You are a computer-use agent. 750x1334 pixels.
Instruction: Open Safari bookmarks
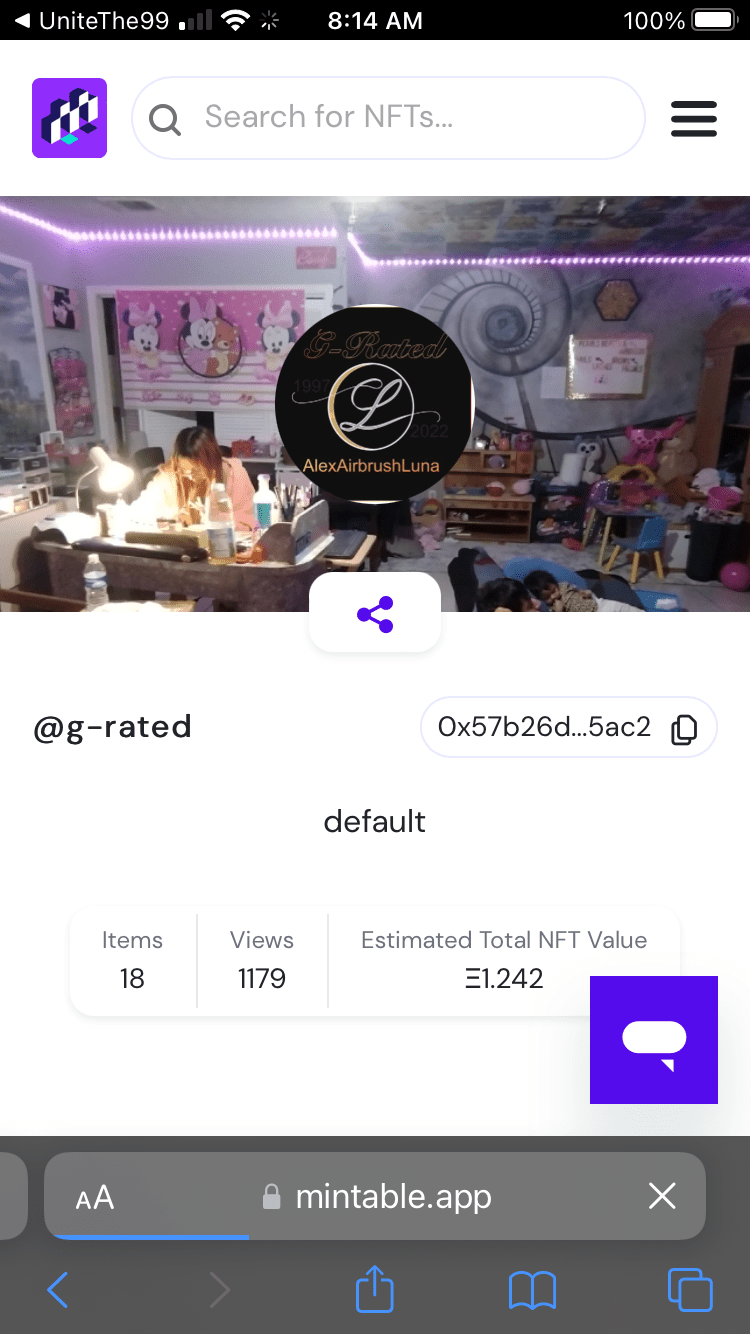click(532, 1290)
